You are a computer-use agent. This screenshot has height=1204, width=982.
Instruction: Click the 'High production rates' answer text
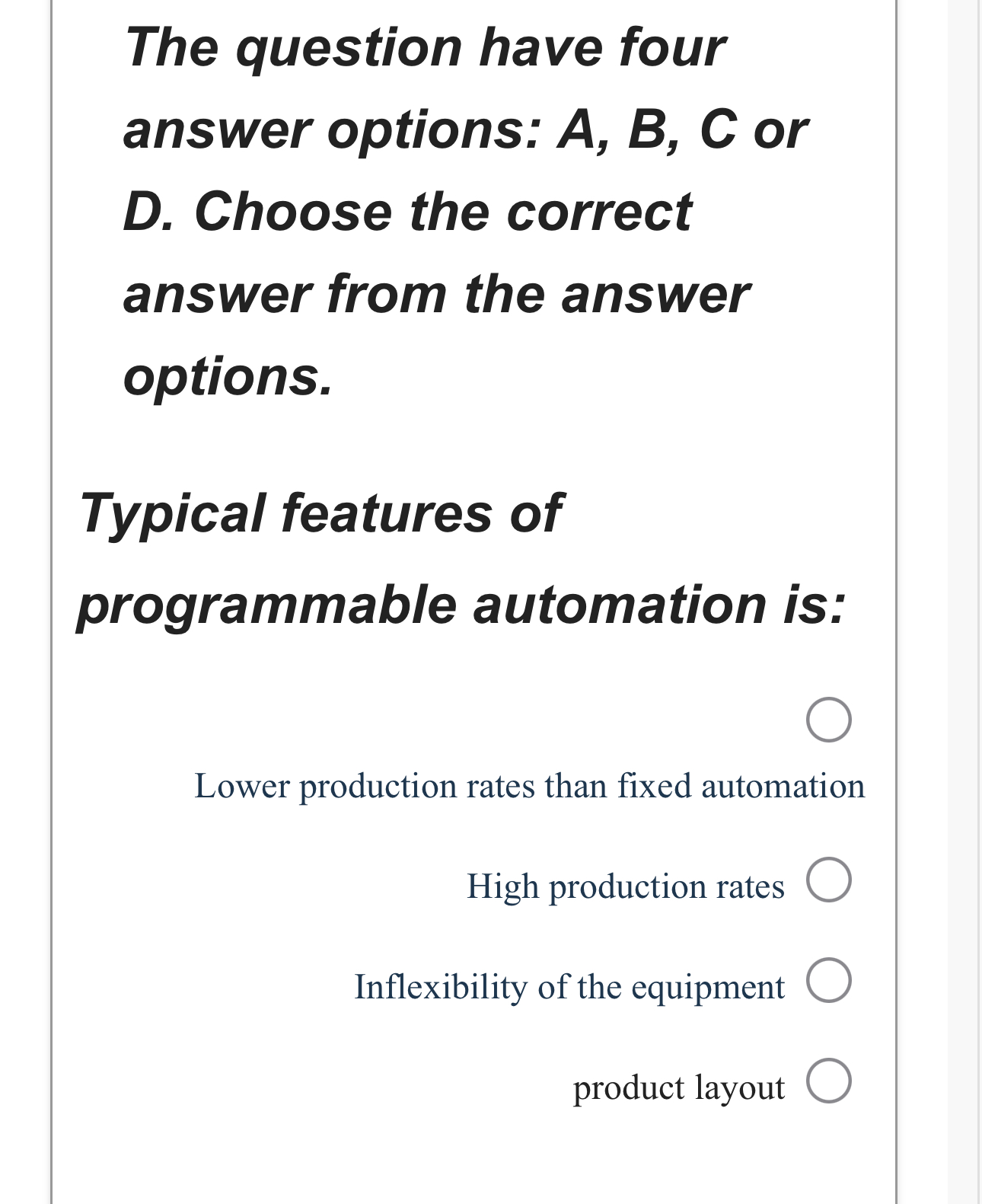[x=626, y=885]
